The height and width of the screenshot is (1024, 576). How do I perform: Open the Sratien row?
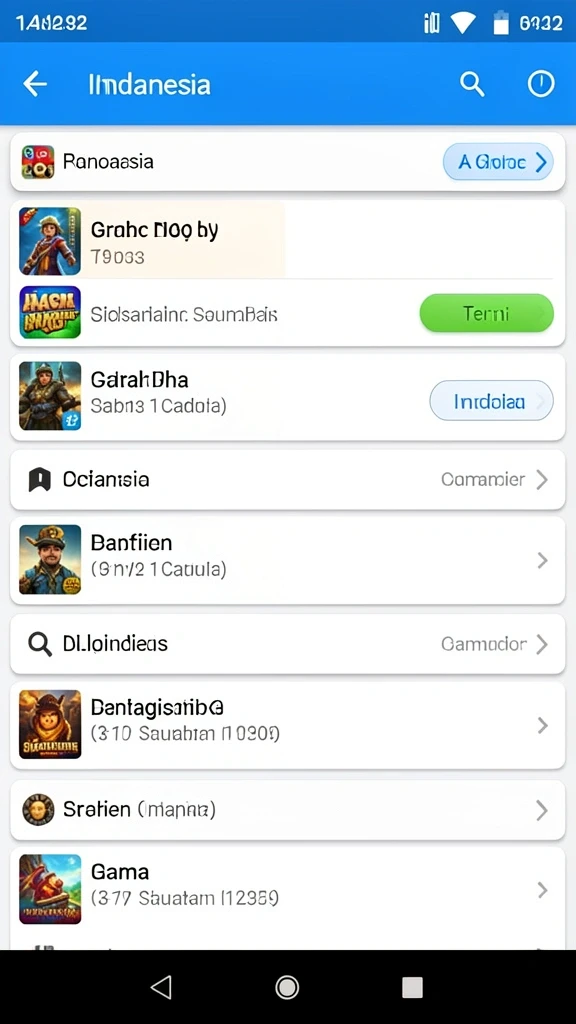click(287, 810)
